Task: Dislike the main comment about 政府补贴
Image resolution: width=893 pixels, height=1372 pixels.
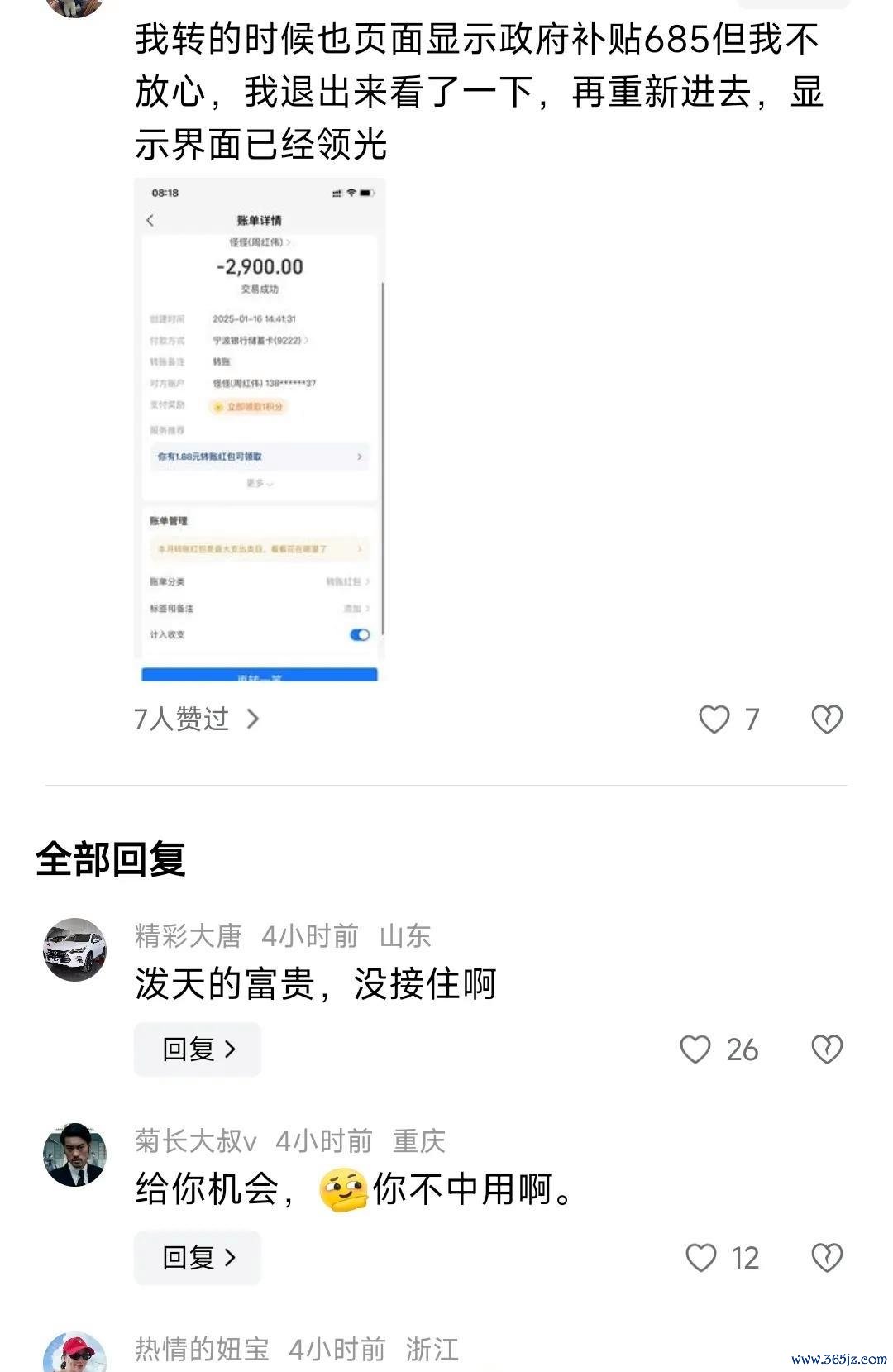Action: [826, 719]
